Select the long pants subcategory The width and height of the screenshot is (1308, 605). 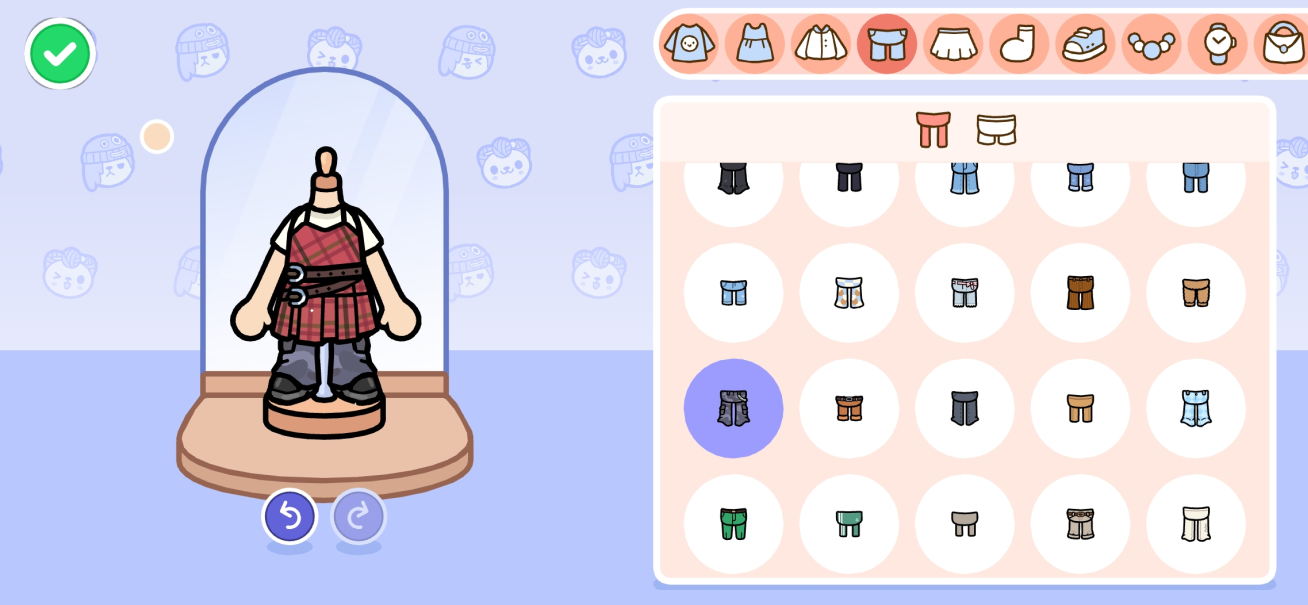933,130
